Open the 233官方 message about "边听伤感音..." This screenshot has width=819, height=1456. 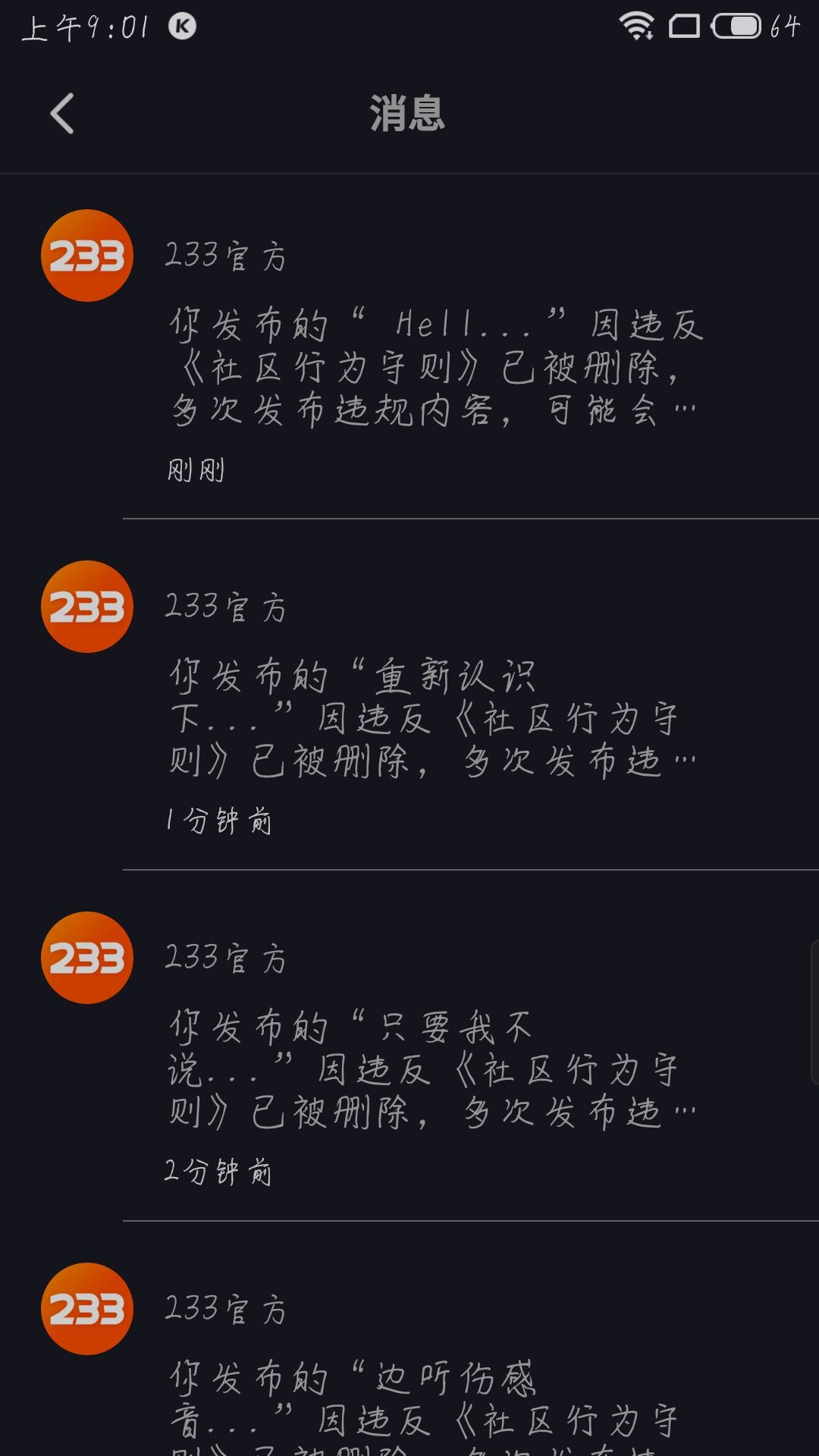click(x=409, y=1339)
